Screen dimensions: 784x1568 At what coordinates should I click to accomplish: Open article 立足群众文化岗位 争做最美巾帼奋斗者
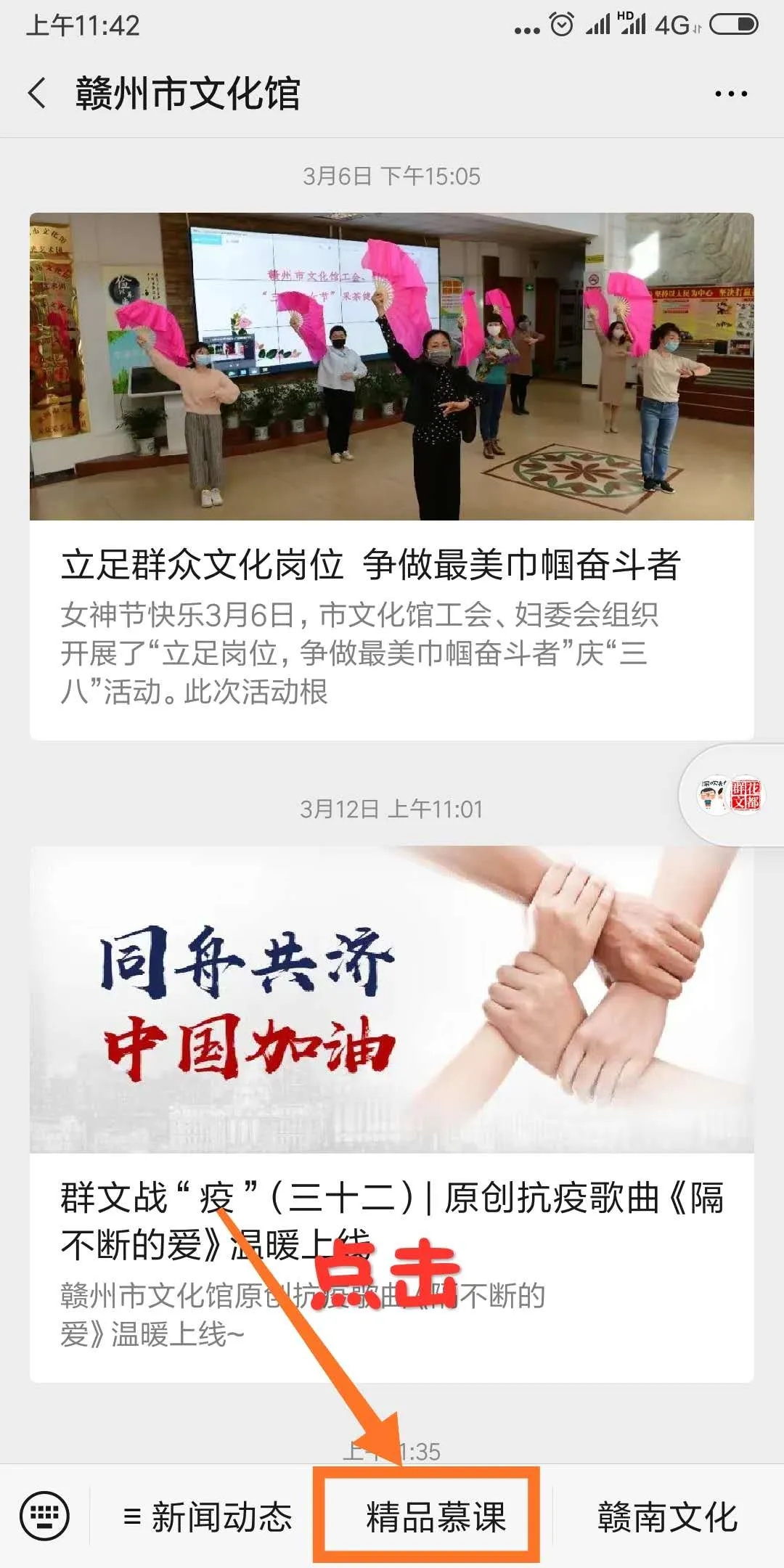[x=391, y=475]
